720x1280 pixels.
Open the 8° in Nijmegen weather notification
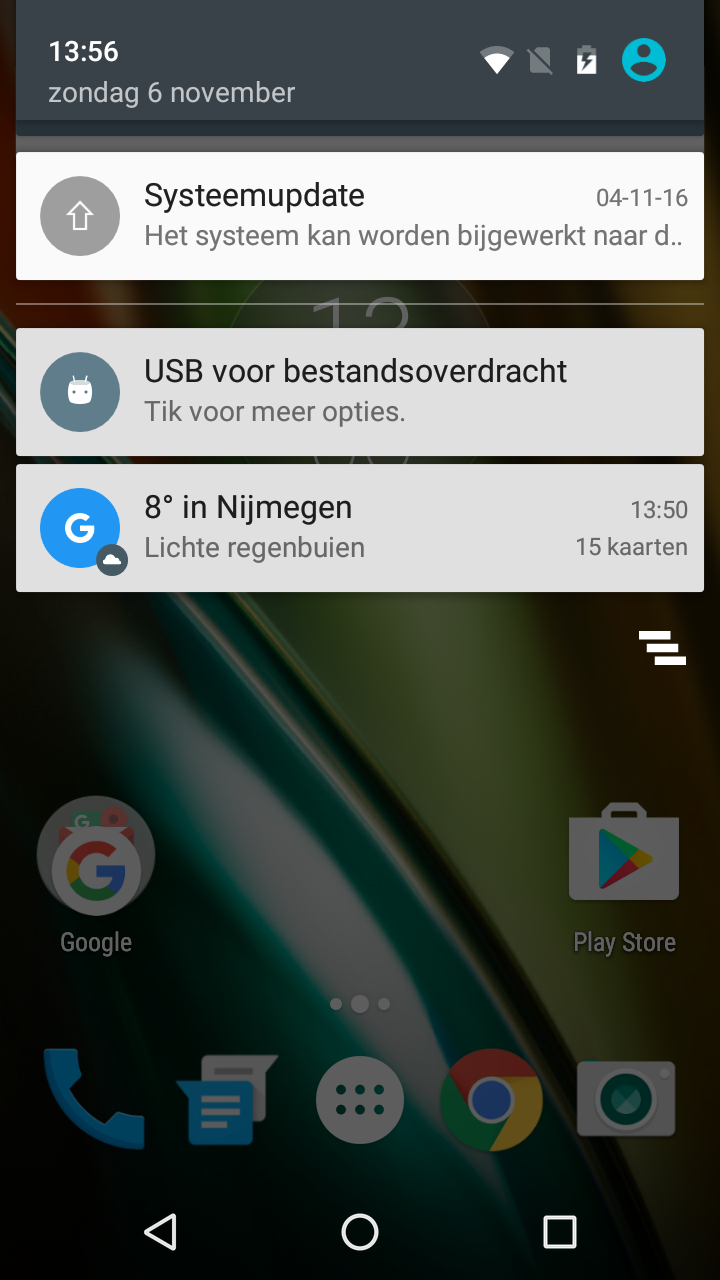tap(360, 528)
